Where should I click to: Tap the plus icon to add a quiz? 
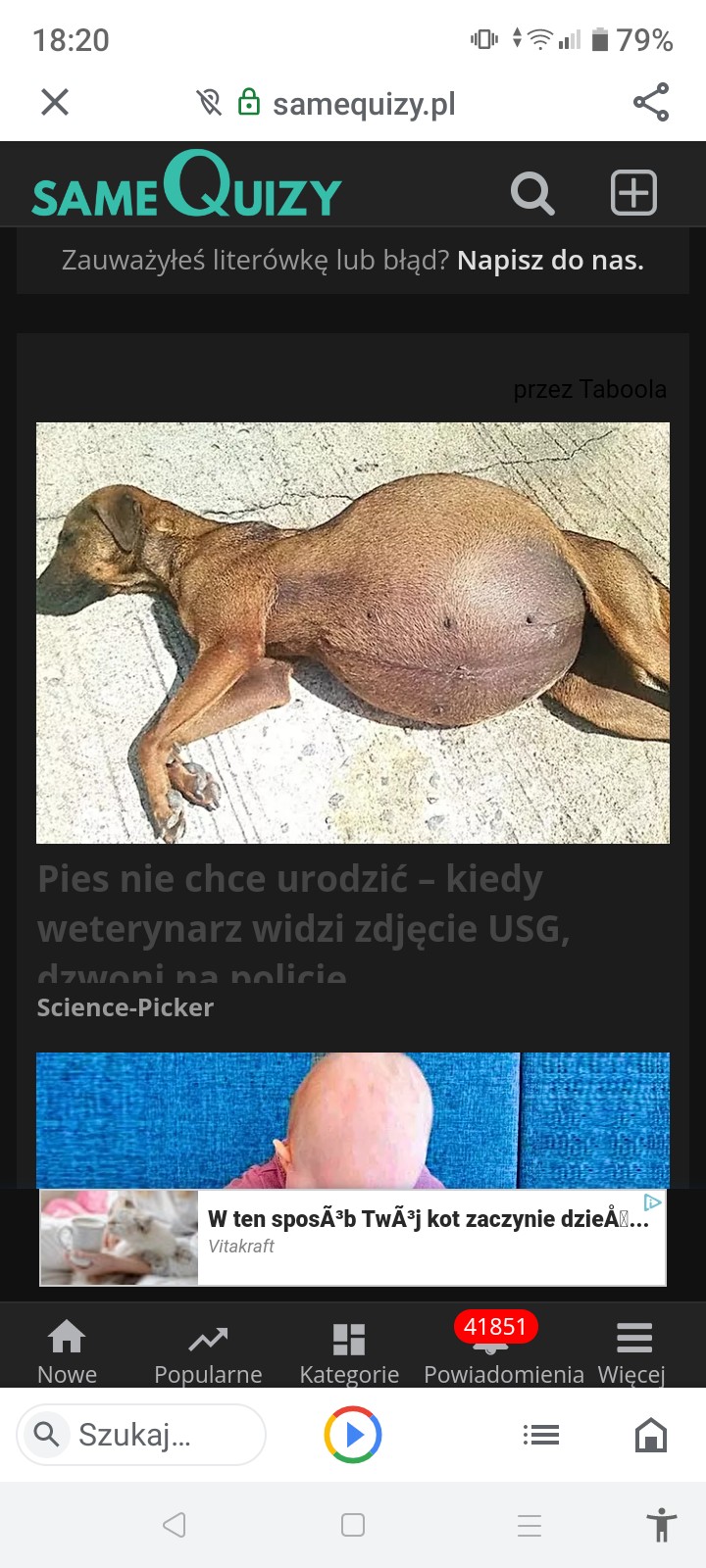633,192
